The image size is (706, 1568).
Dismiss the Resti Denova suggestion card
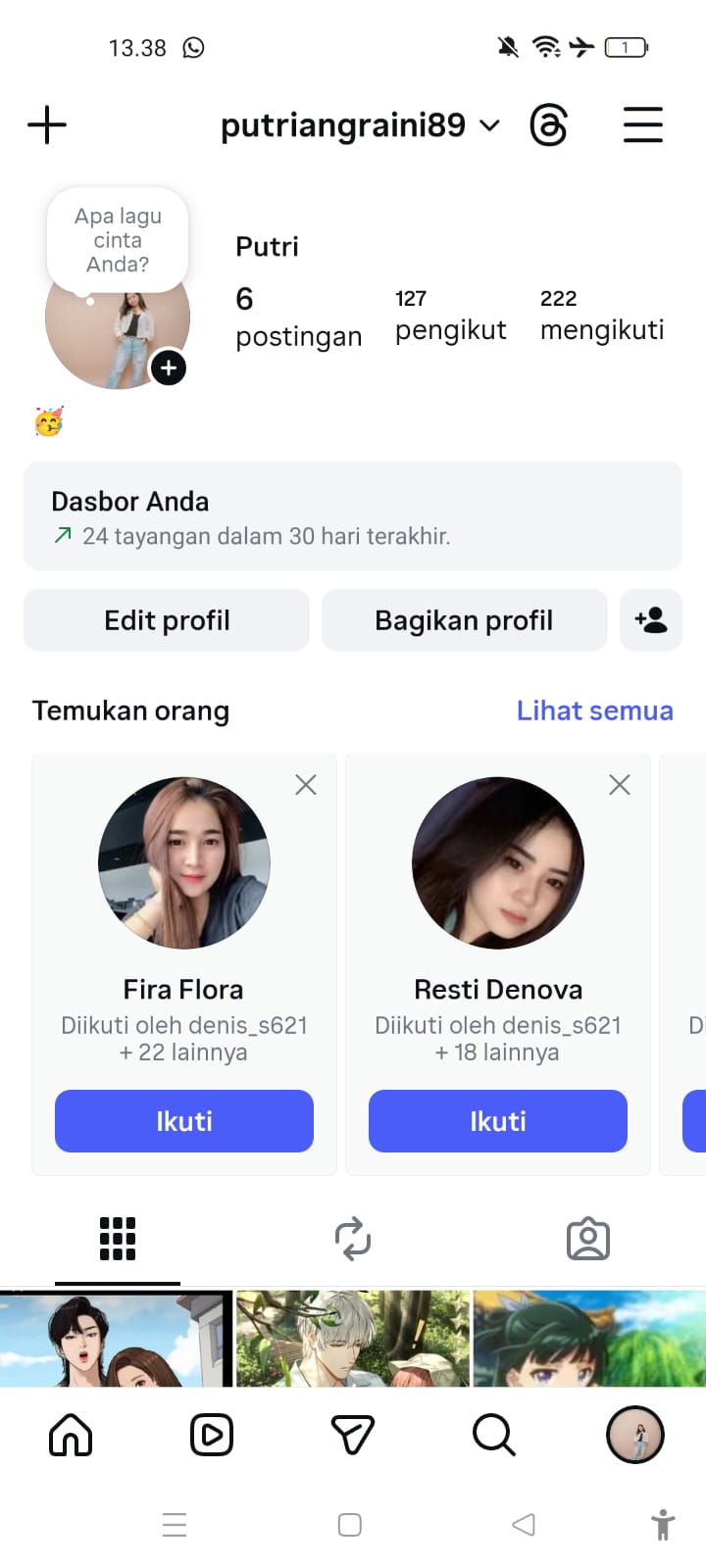click(620, 785)
